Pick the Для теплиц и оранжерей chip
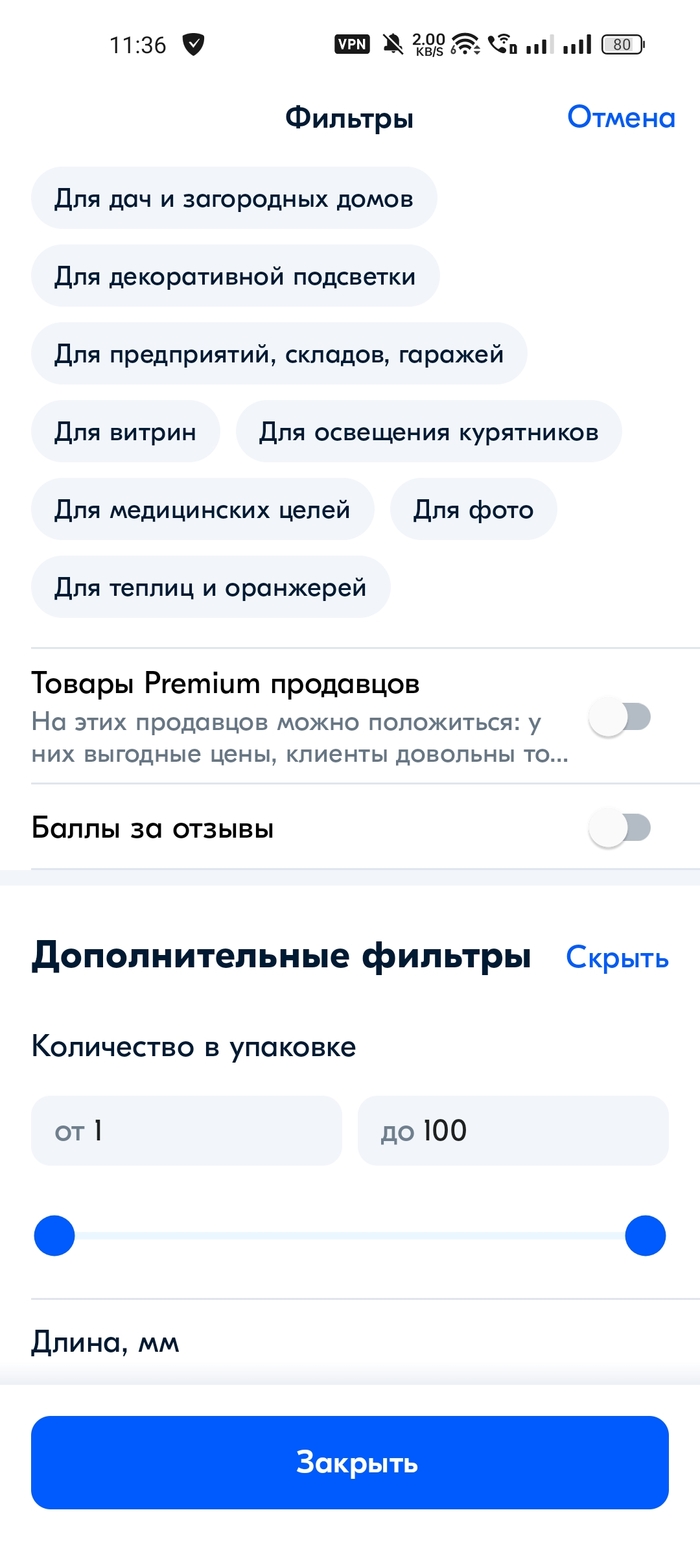 [210, 588]
